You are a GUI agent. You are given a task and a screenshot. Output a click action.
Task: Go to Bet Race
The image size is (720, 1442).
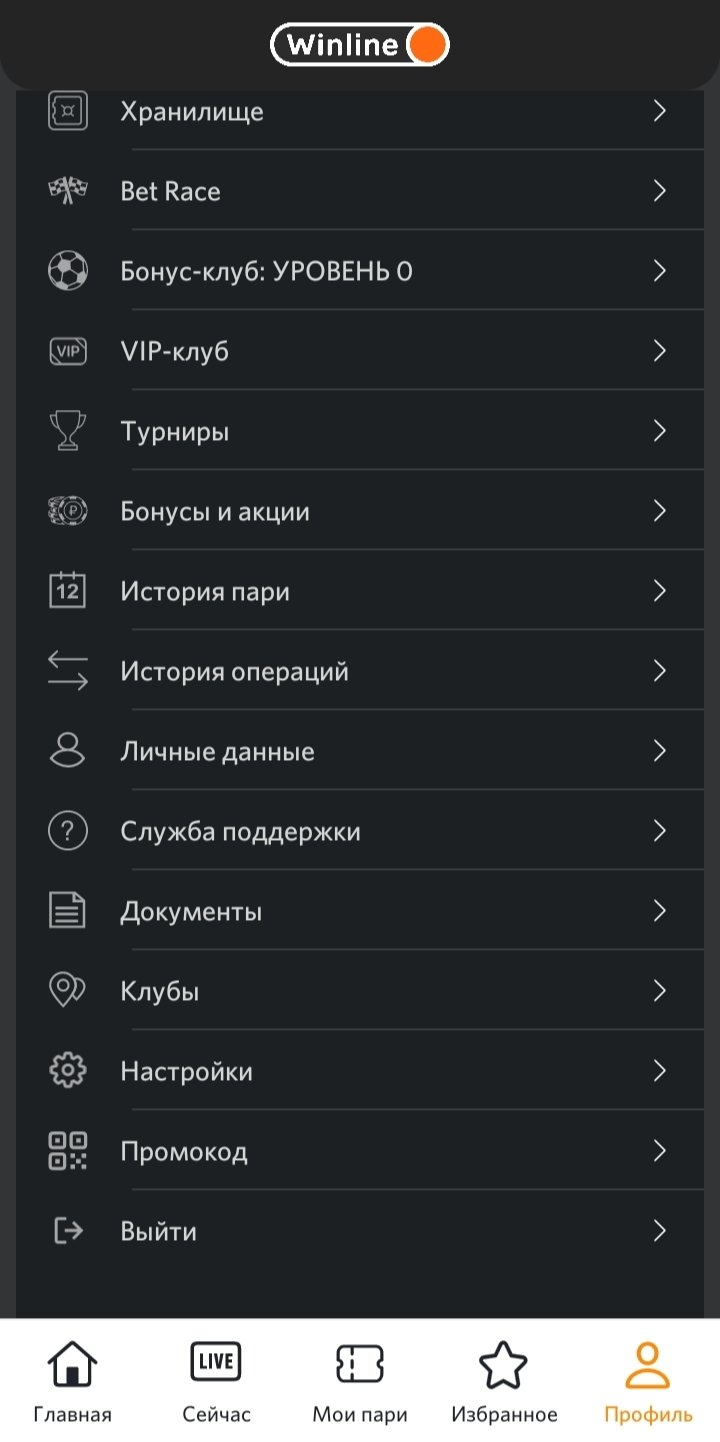[360, 191]
